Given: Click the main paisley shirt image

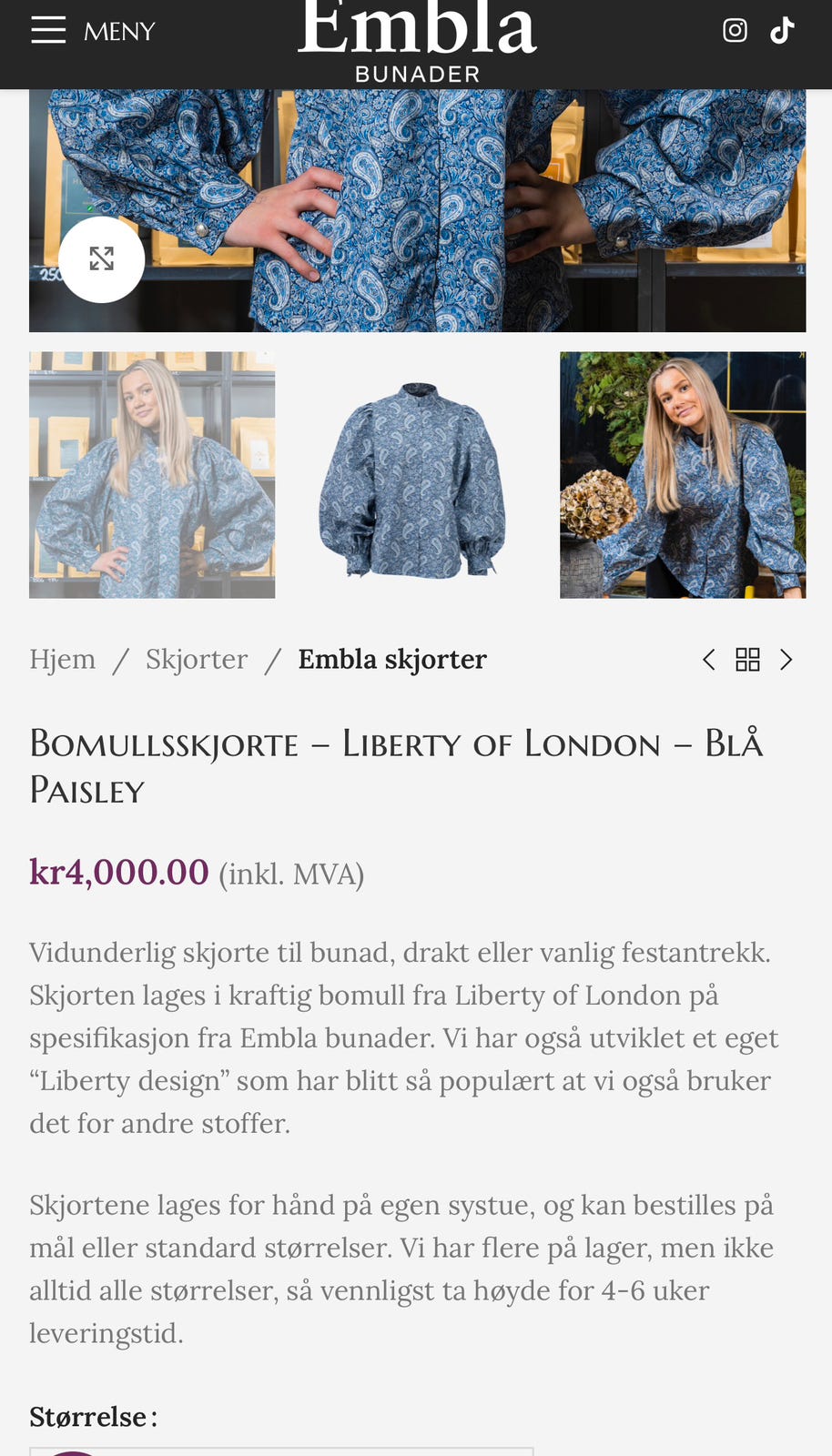Looking at the screenshot, I should pos(417,209).
